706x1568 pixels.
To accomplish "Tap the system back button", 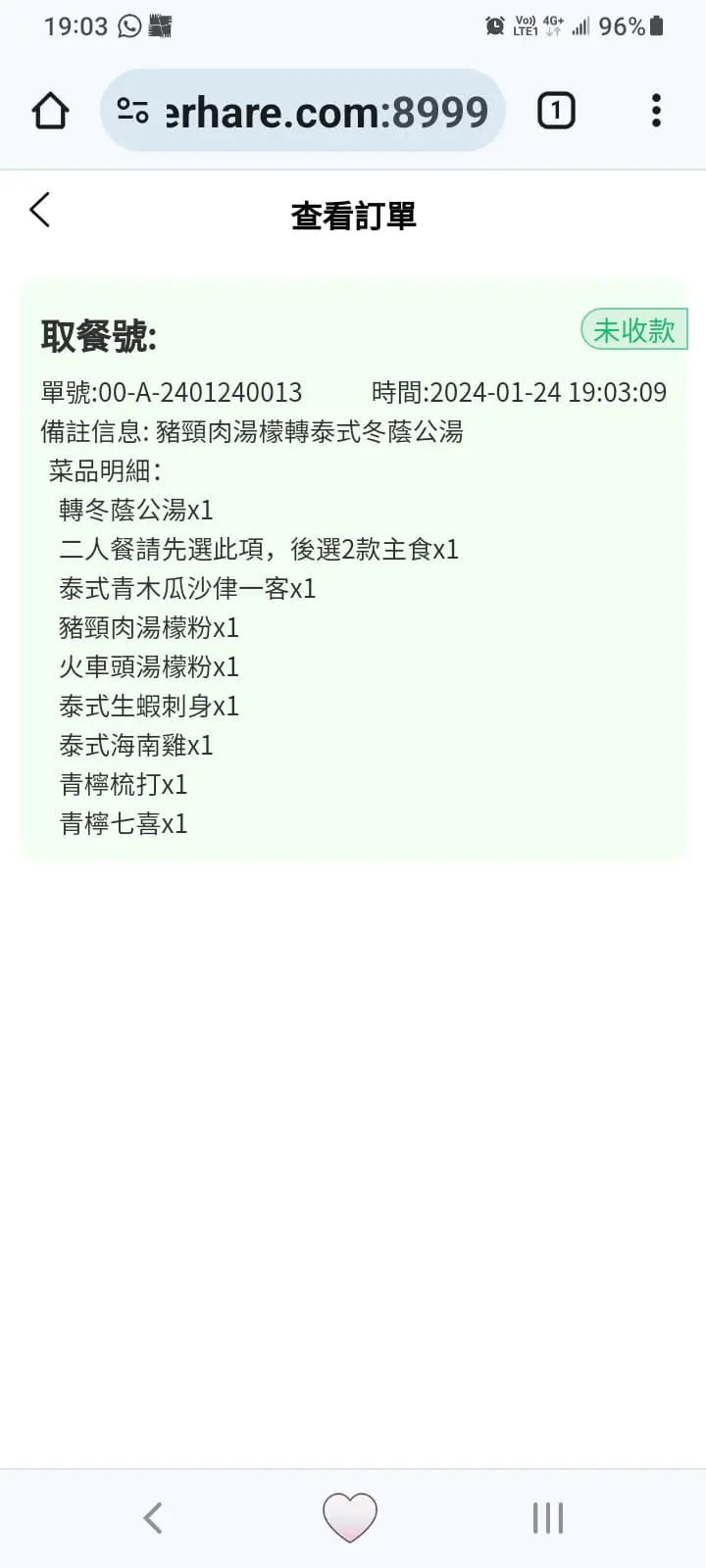I will [153, 1518].
